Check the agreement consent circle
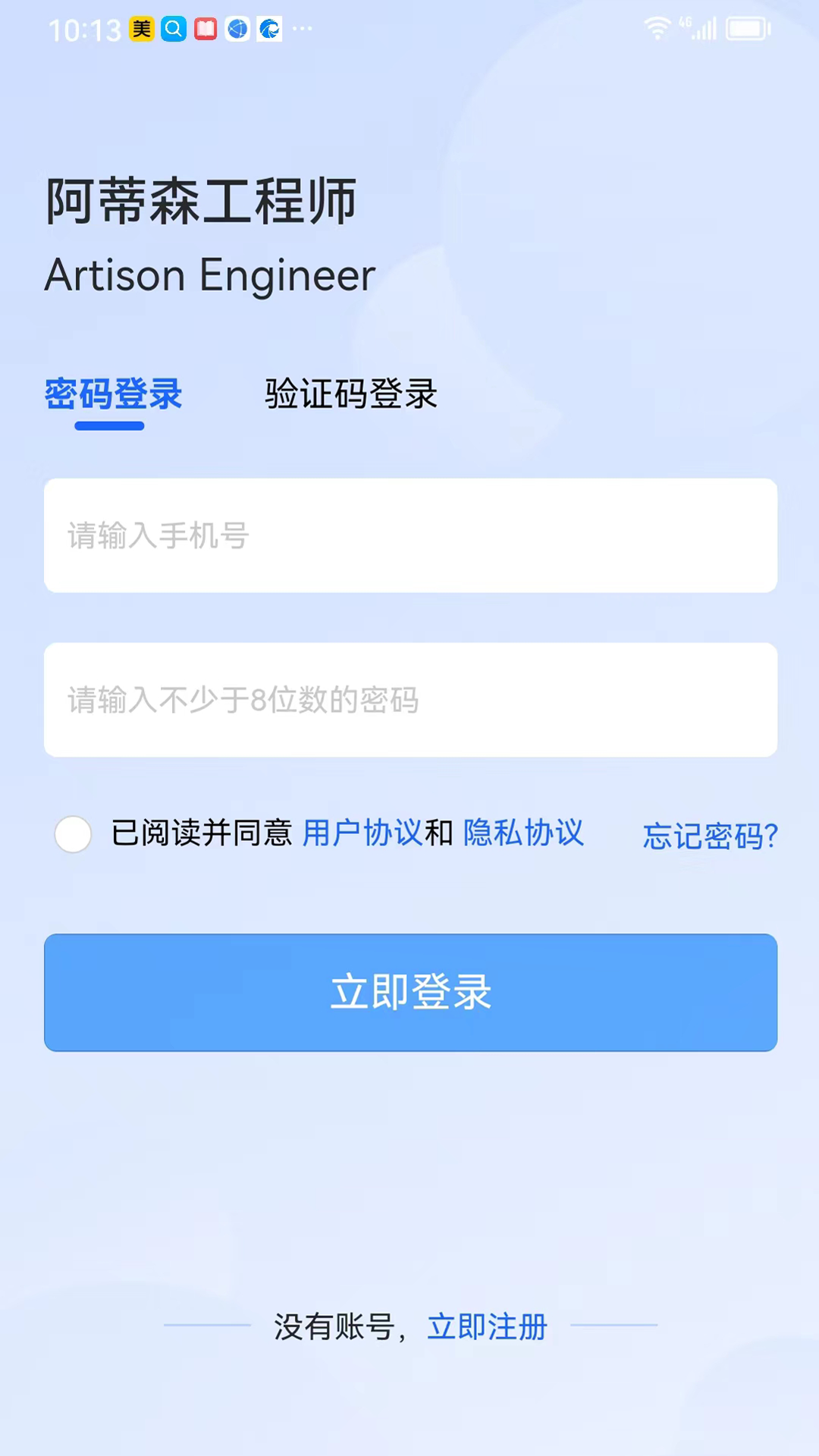This screenshot has height=1456, width=819. 73,834
